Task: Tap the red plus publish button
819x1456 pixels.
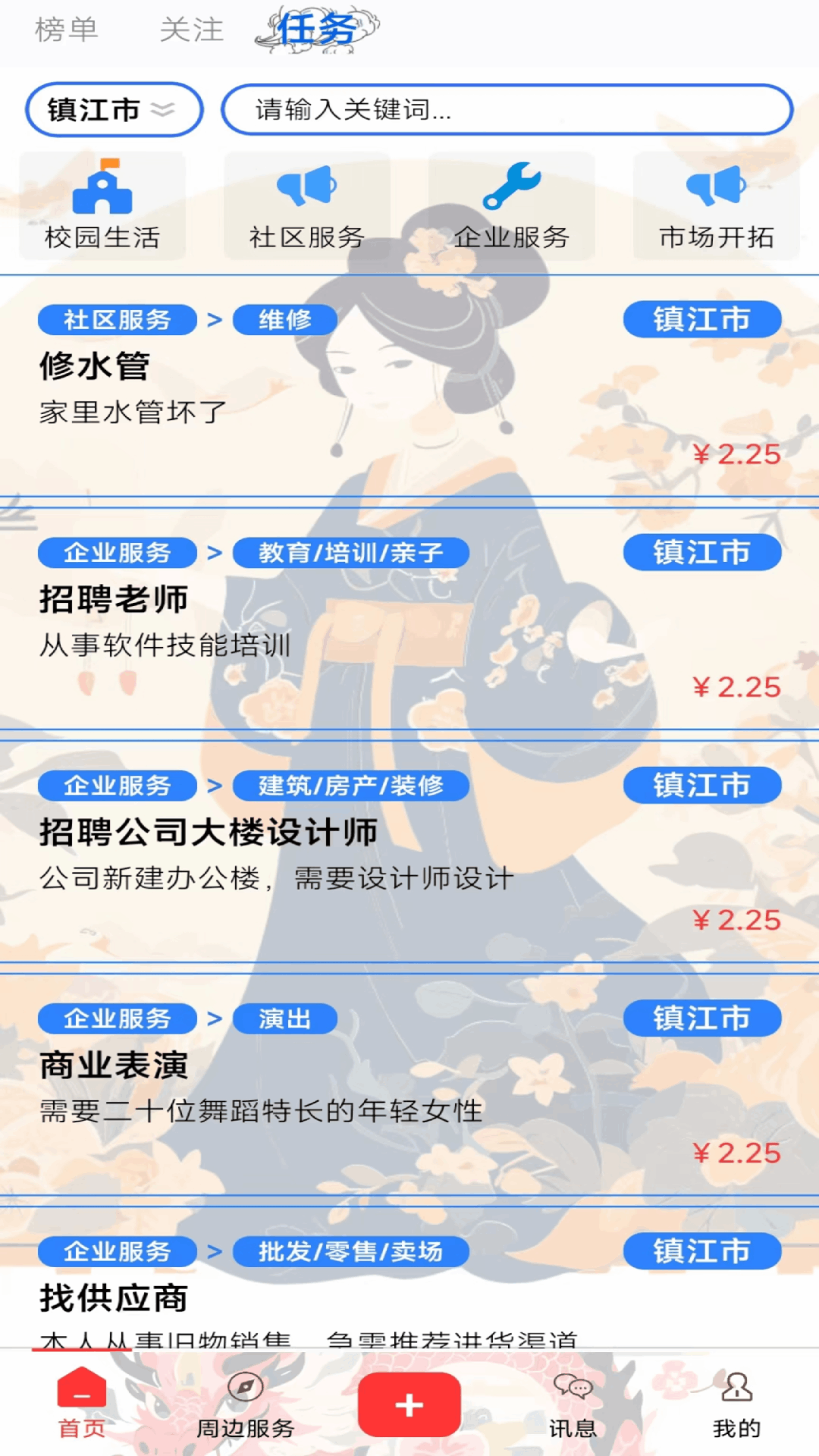Action: click(409, 1404)
